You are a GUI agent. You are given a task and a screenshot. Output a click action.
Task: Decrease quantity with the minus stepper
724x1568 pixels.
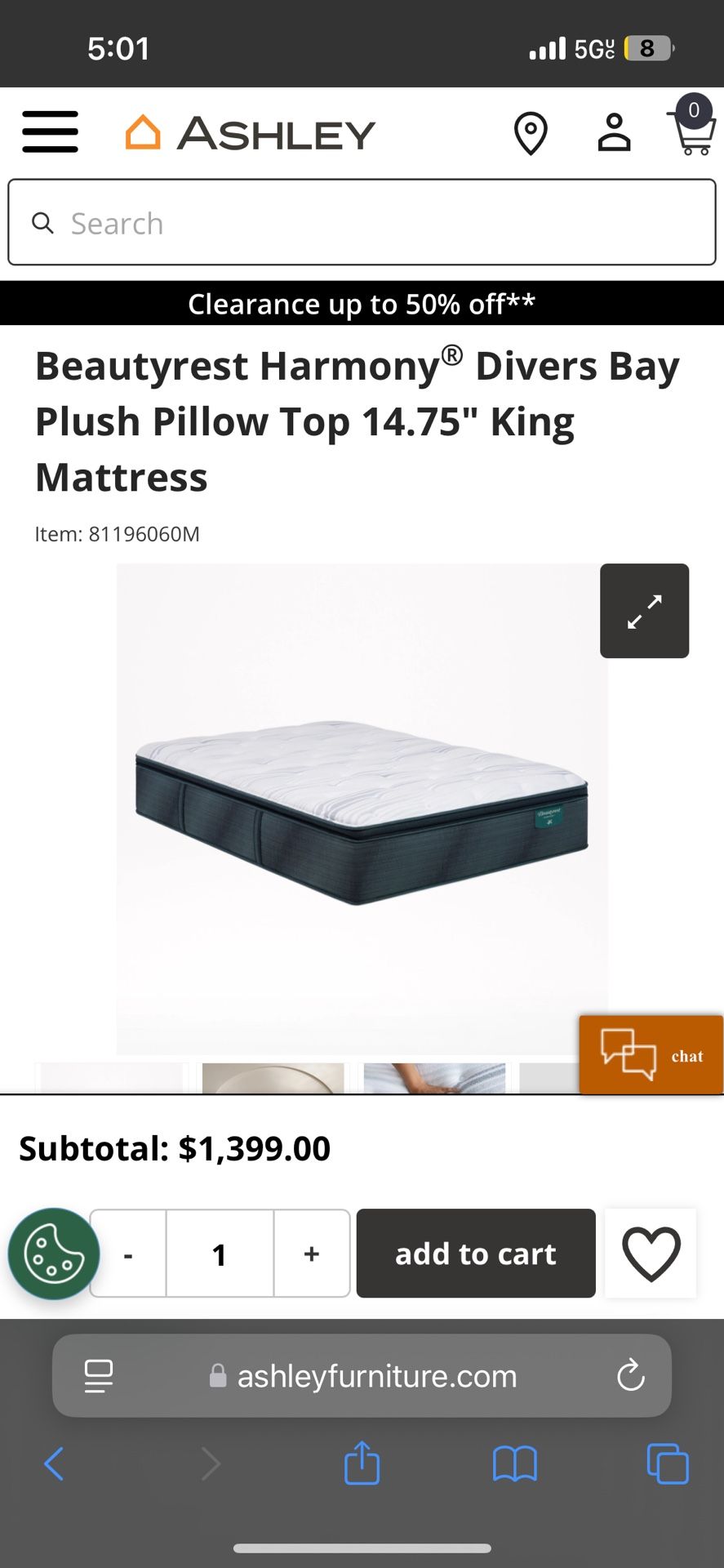click(x=127, y=1253)
